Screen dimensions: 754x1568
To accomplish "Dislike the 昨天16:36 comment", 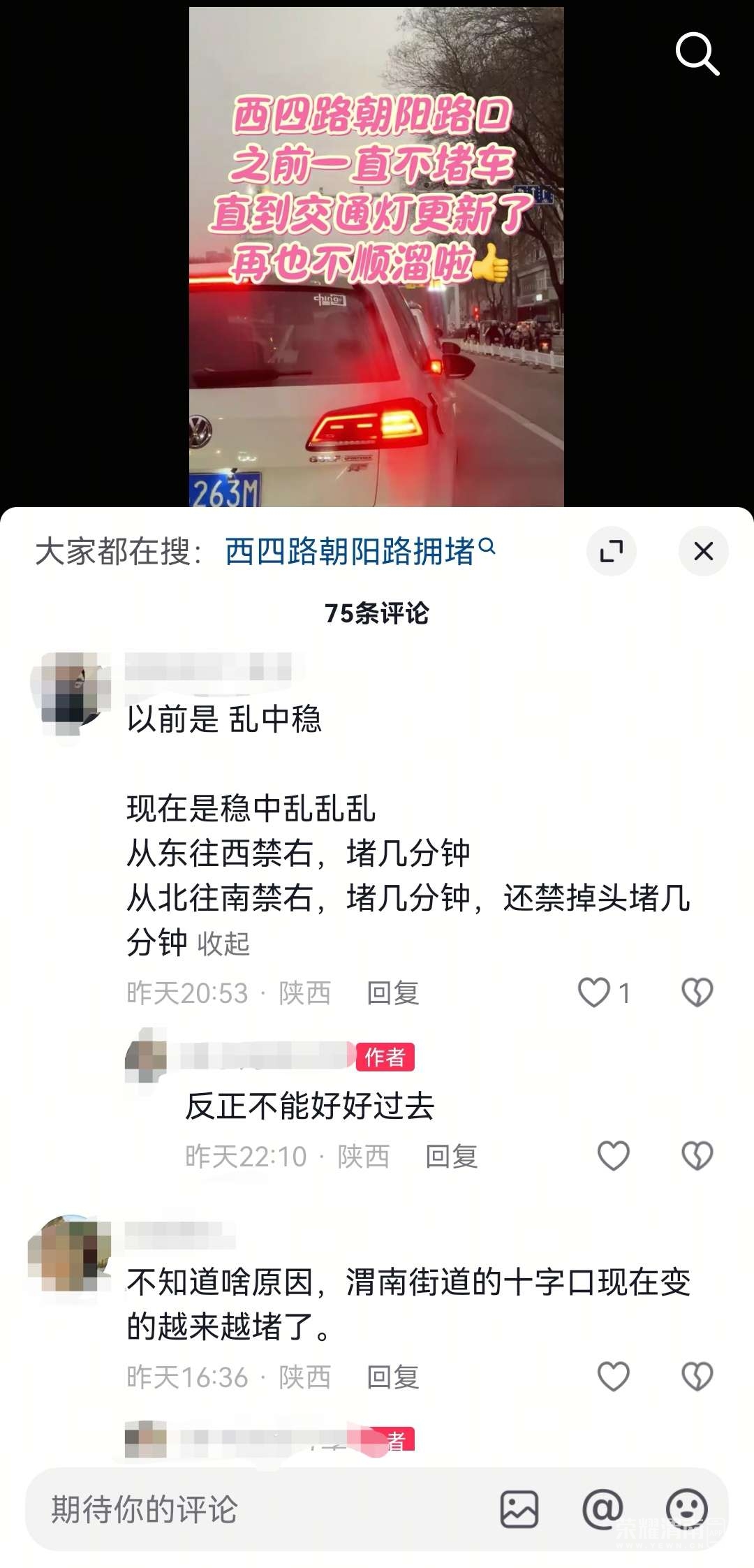I will [697, 1376].
